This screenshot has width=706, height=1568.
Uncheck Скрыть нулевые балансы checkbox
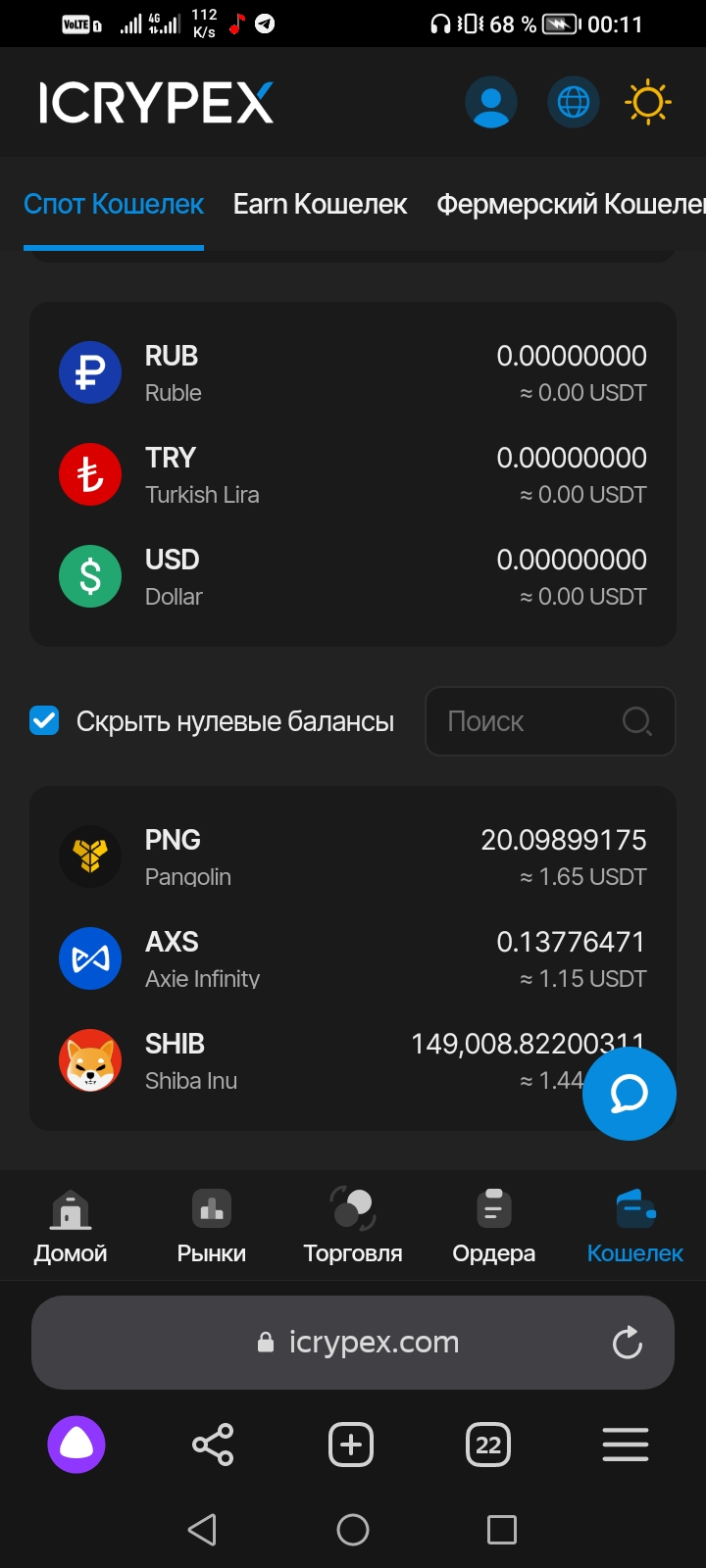click(44, 720)
